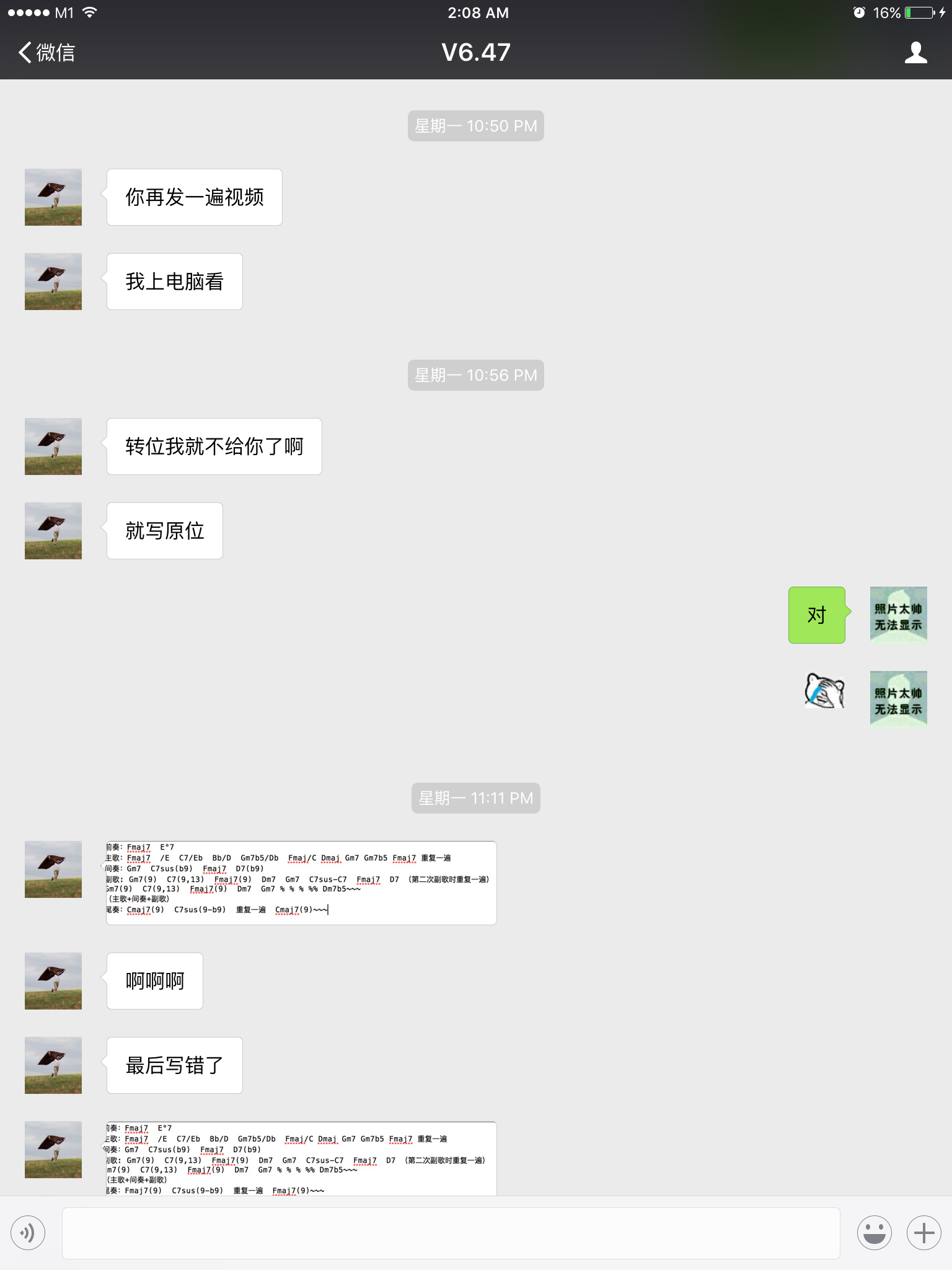Image resolution: width=952 pixels, height=1270 pixels.
Task: Open the emoji sticker panel
Action: (x=874, y=1233)
